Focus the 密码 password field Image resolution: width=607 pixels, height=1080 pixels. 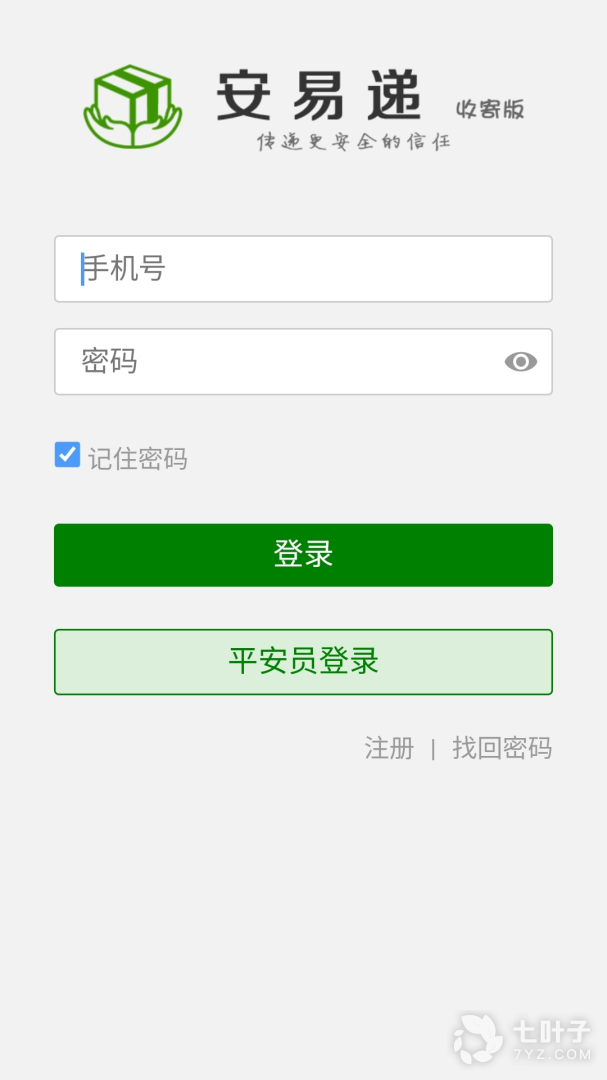tap(280, 362)
